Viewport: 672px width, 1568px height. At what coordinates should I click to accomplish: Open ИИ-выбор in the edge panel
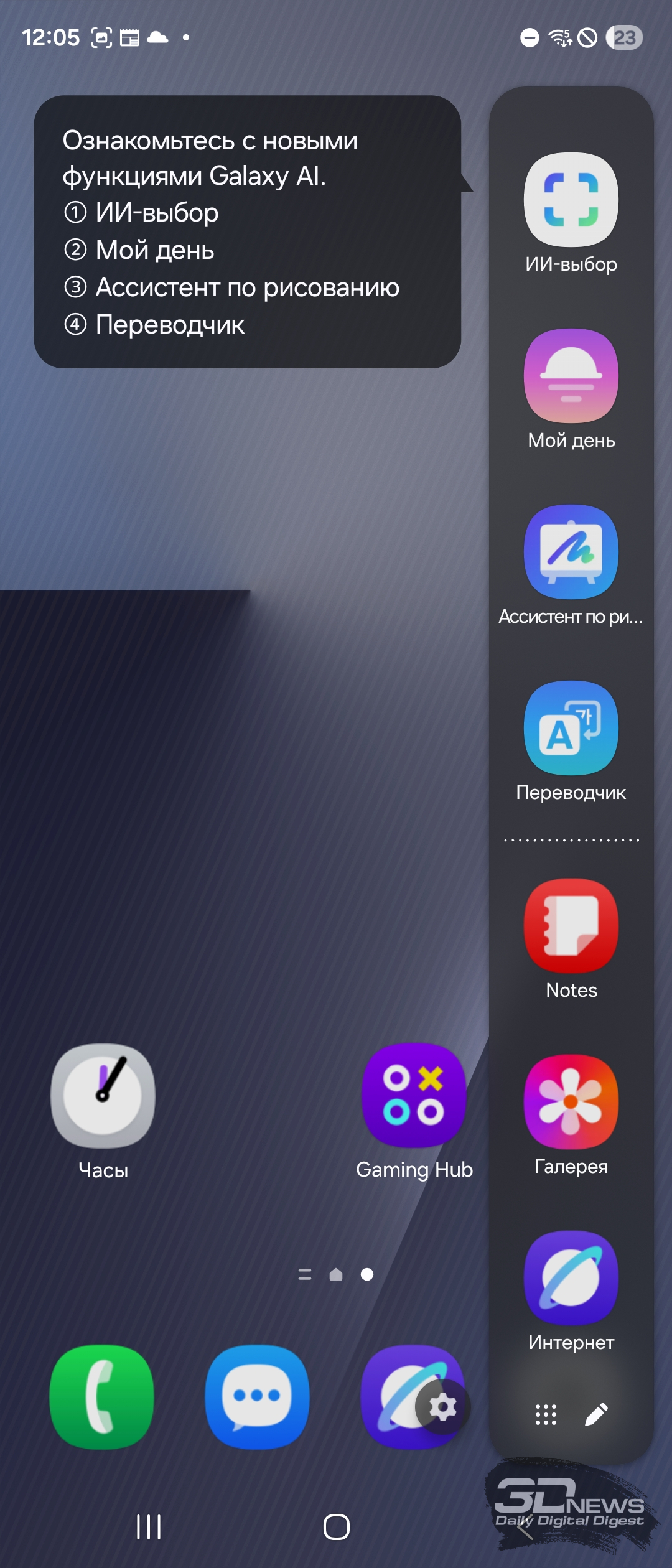571,200
